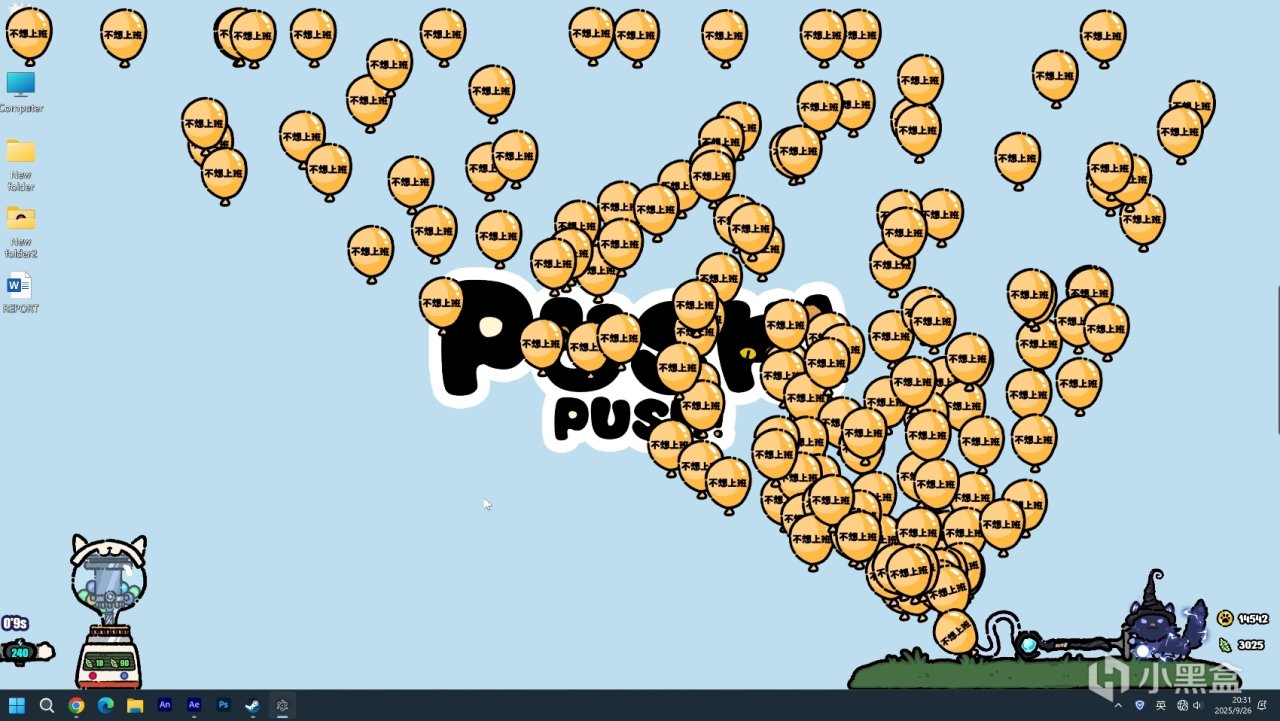
Task: Open Photoshop from the taskbar
Action: pos(224,705)
